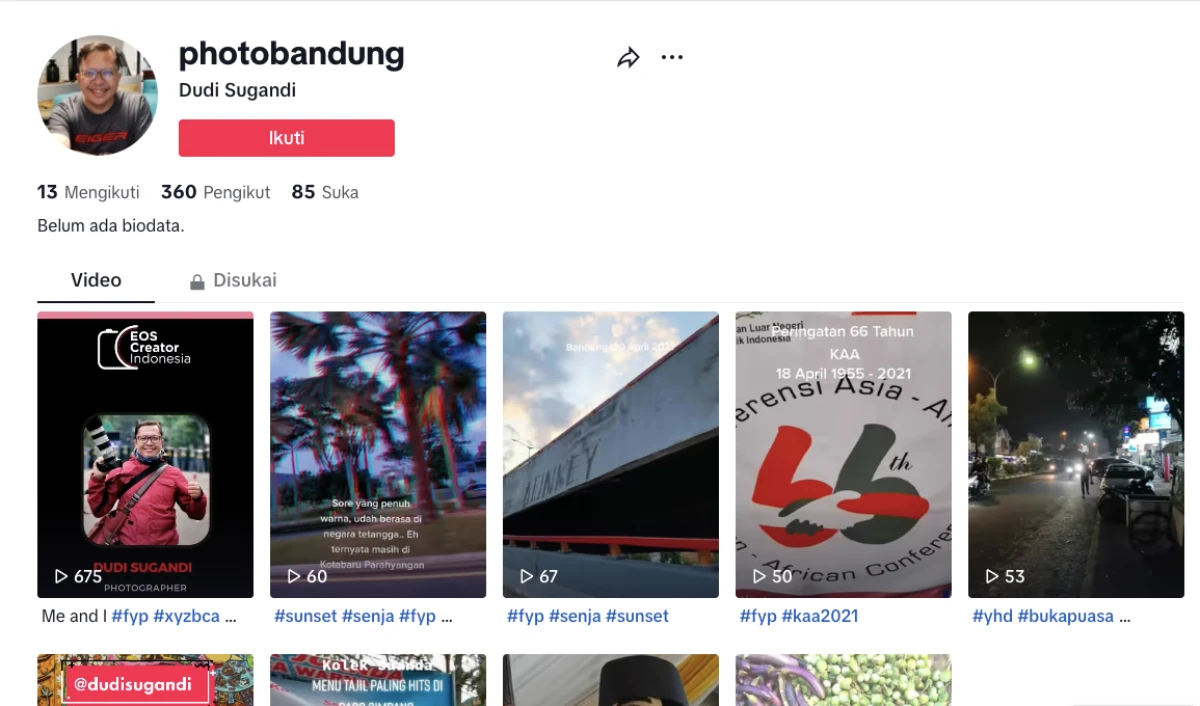The image size is (1200, 706).
Task: Play the palm tree sunset video with 60 views
Action: [378, 454]
